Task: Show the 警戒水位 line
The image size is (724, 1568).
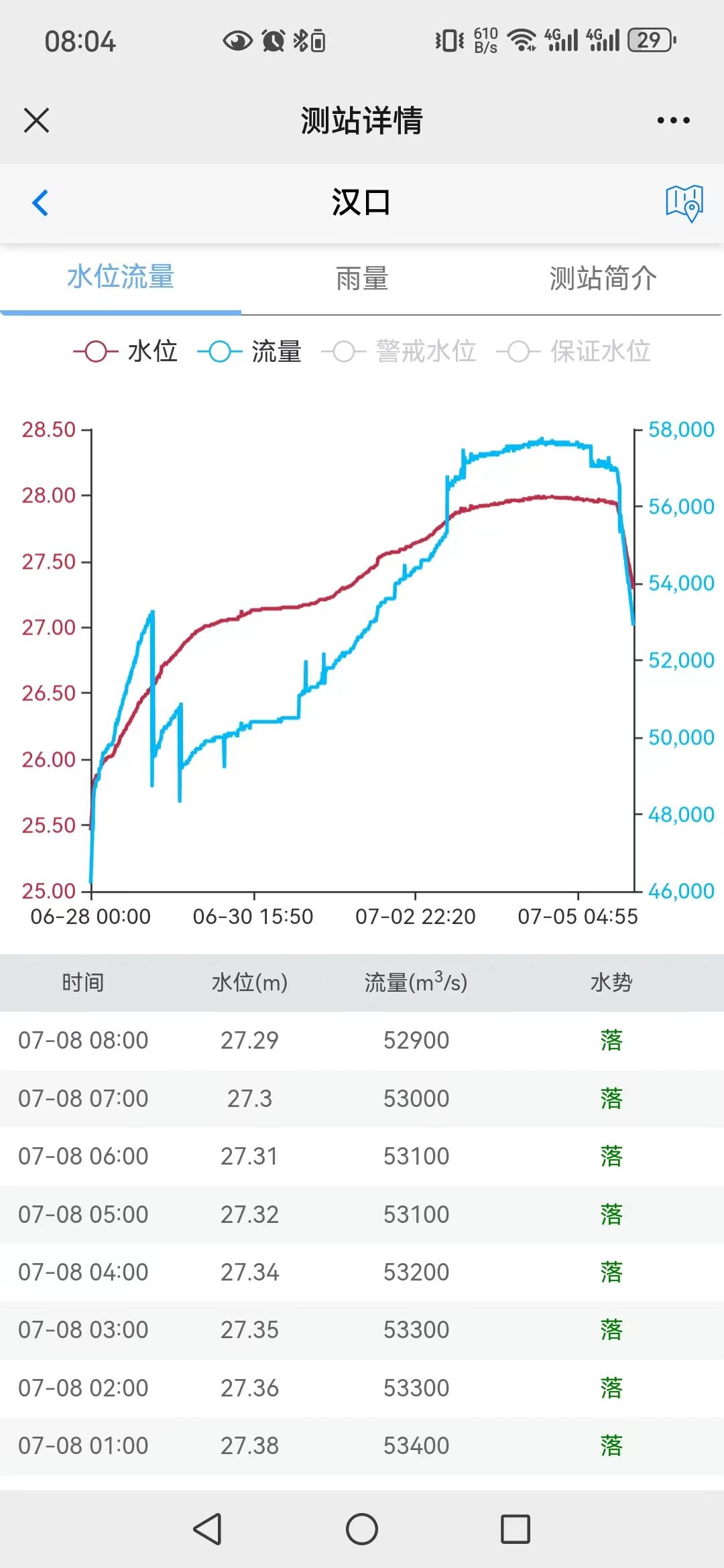Action: [x=400, y=352]
